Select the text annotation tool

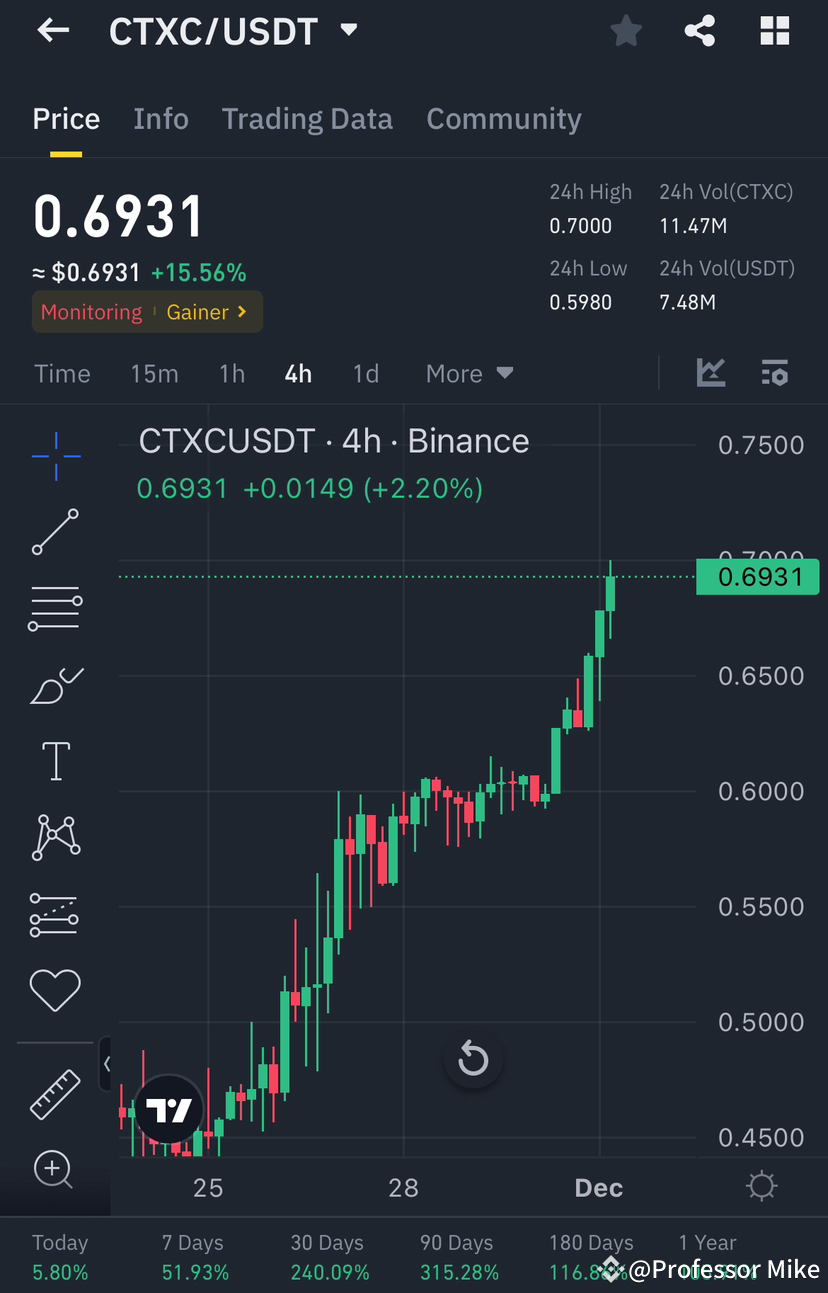[x=55, y=761]
